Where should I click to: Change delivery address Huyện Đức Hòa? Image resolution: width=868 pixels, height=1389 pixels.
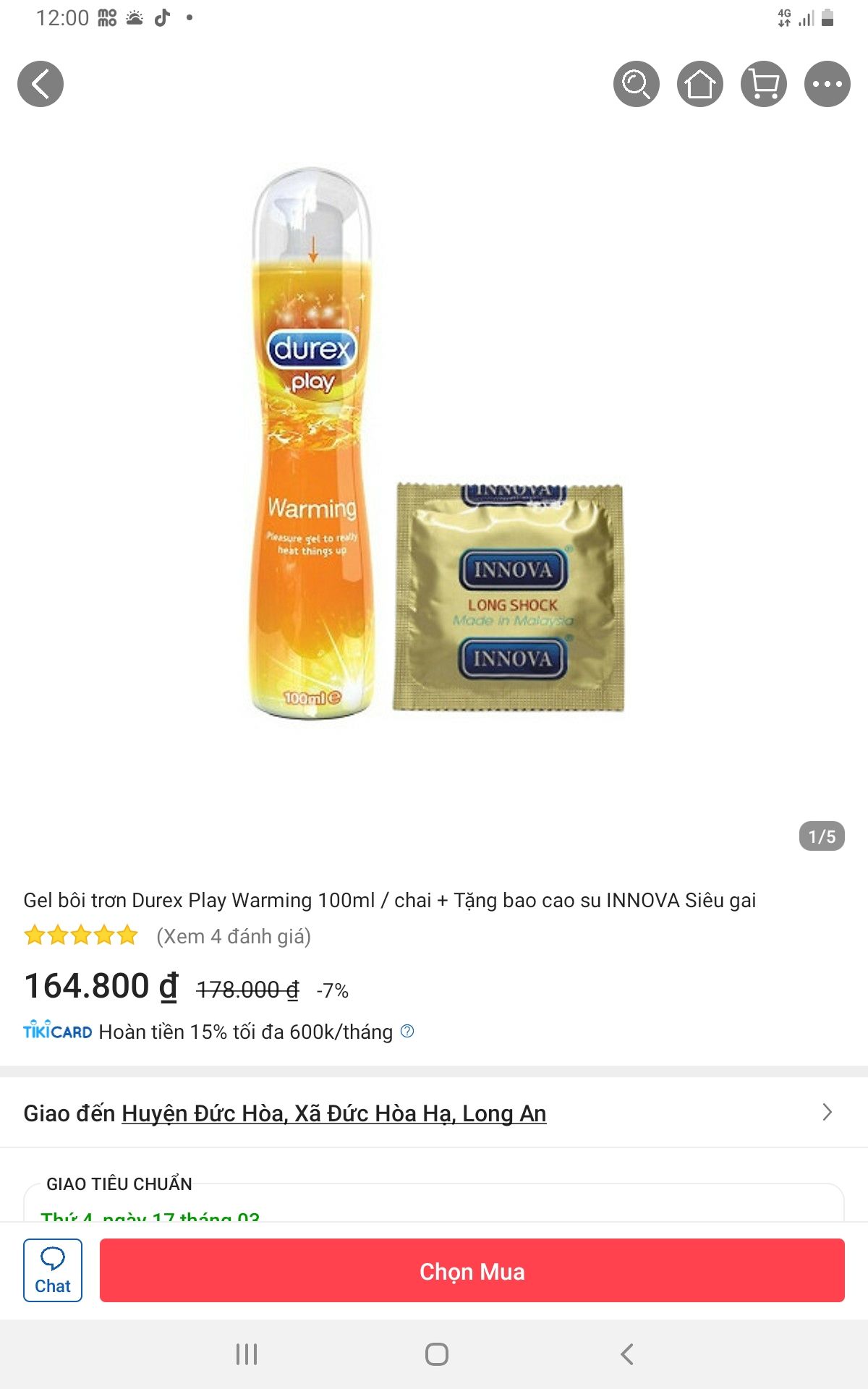[434, 1113]
